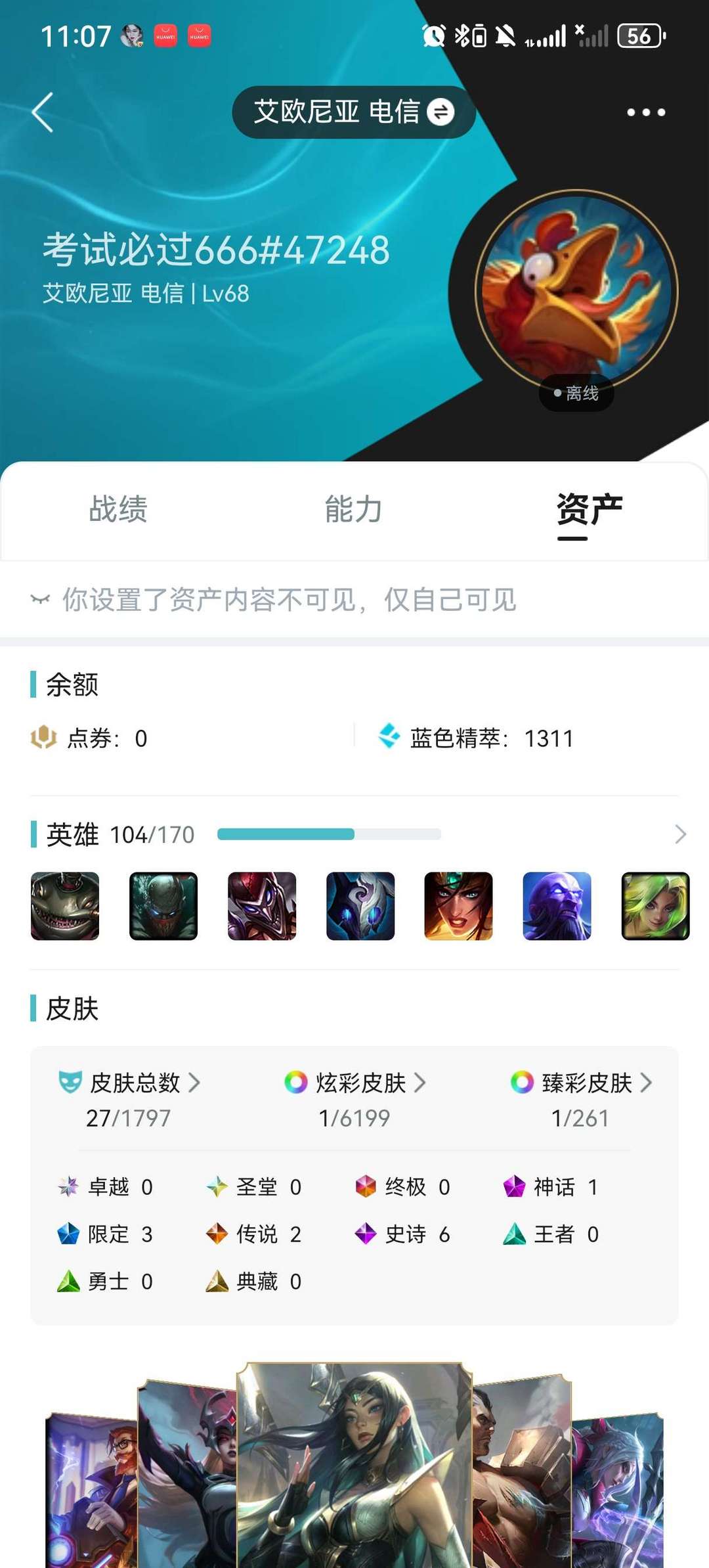Open 皮肤总数 27/1797 details
The image size is (709, 1568).
[129, 1099]
